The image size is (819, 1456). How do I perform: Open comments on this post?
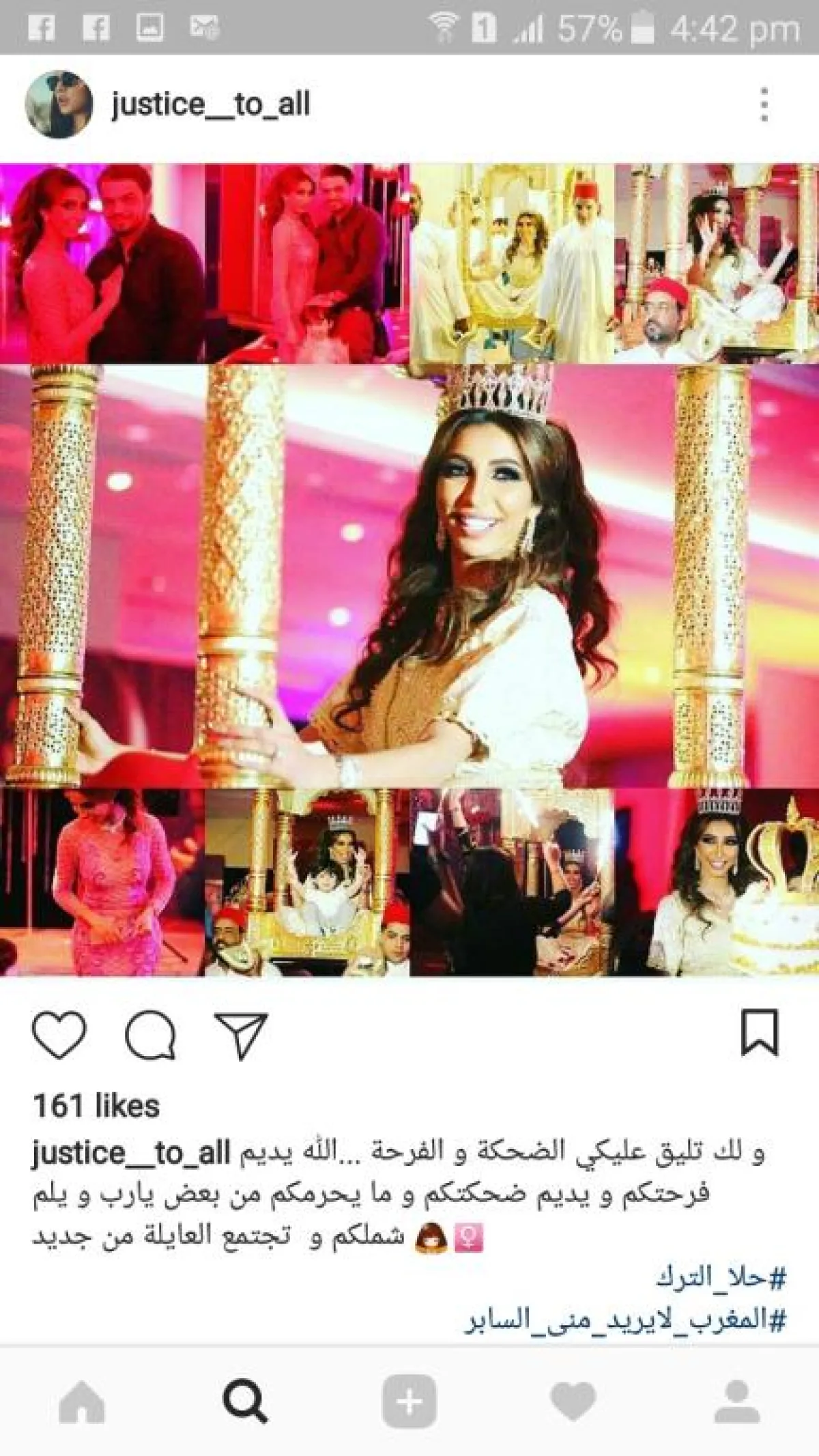pos(151,1036)
